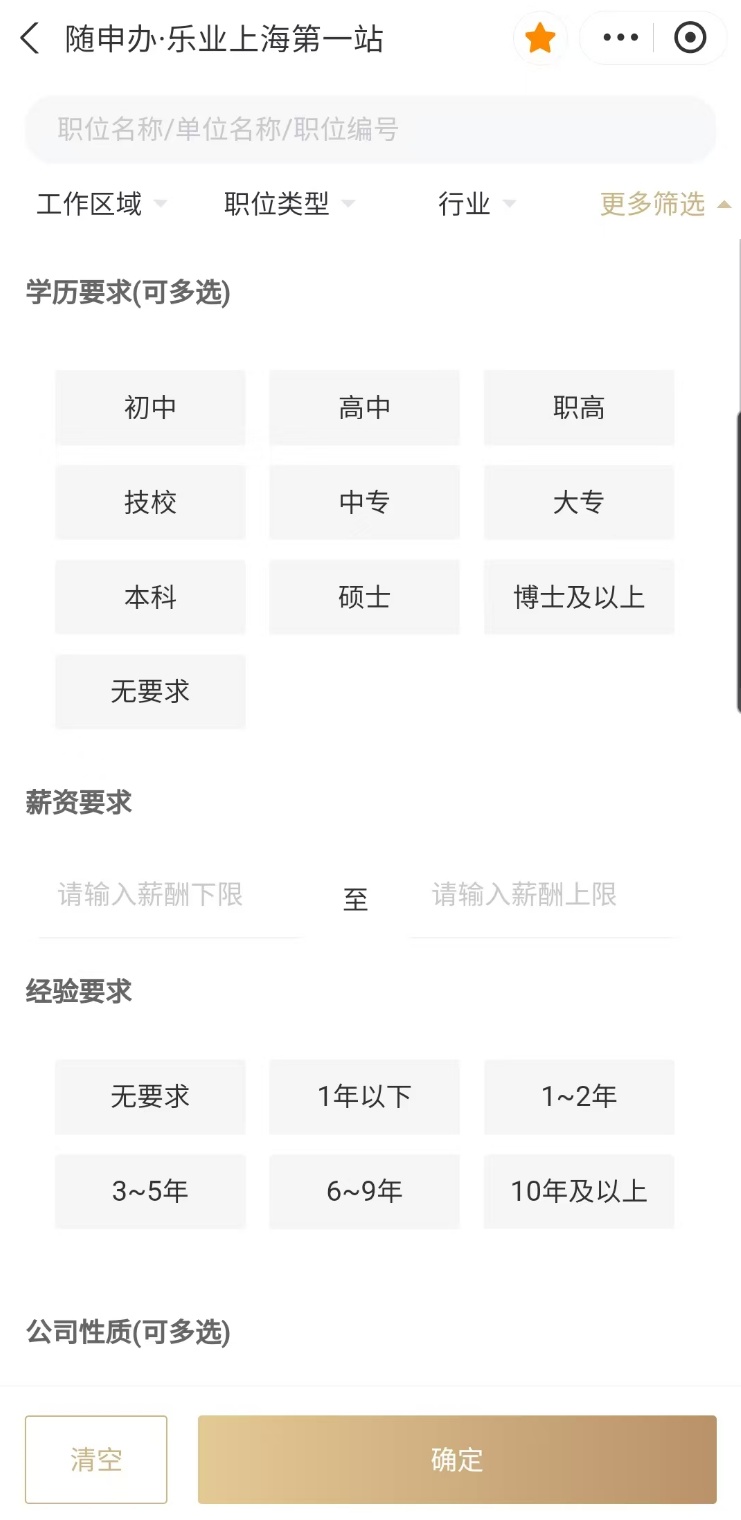
Task: Confirm filters with the 确定 button
Action: [x=457, y=1460]
